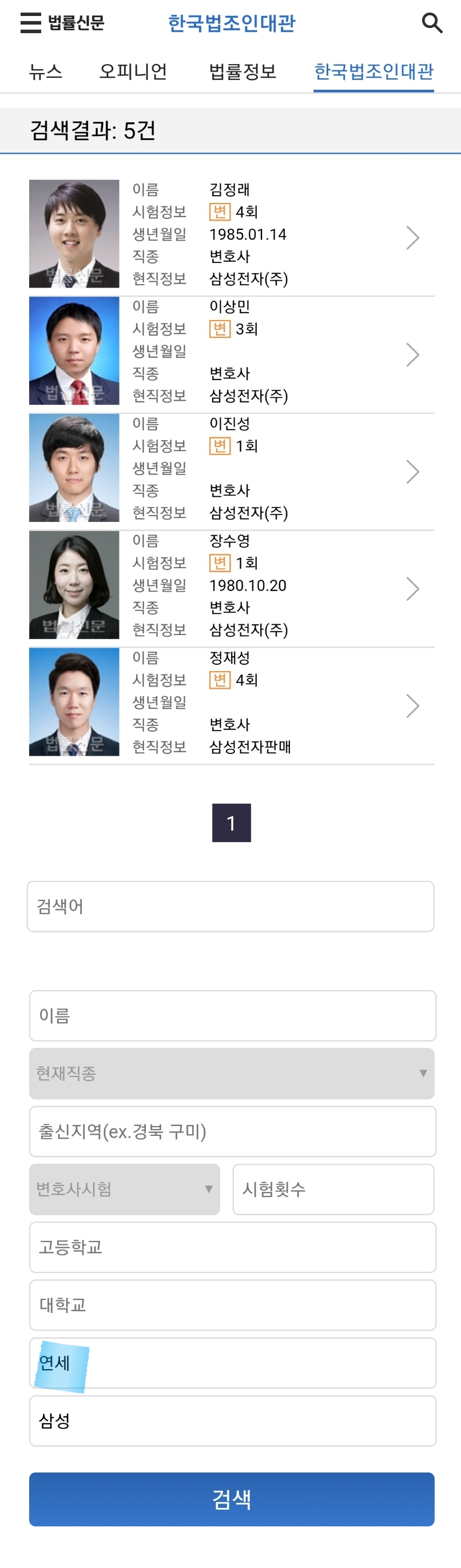
Task: Open 김정래's profile result
Action: 232,234
